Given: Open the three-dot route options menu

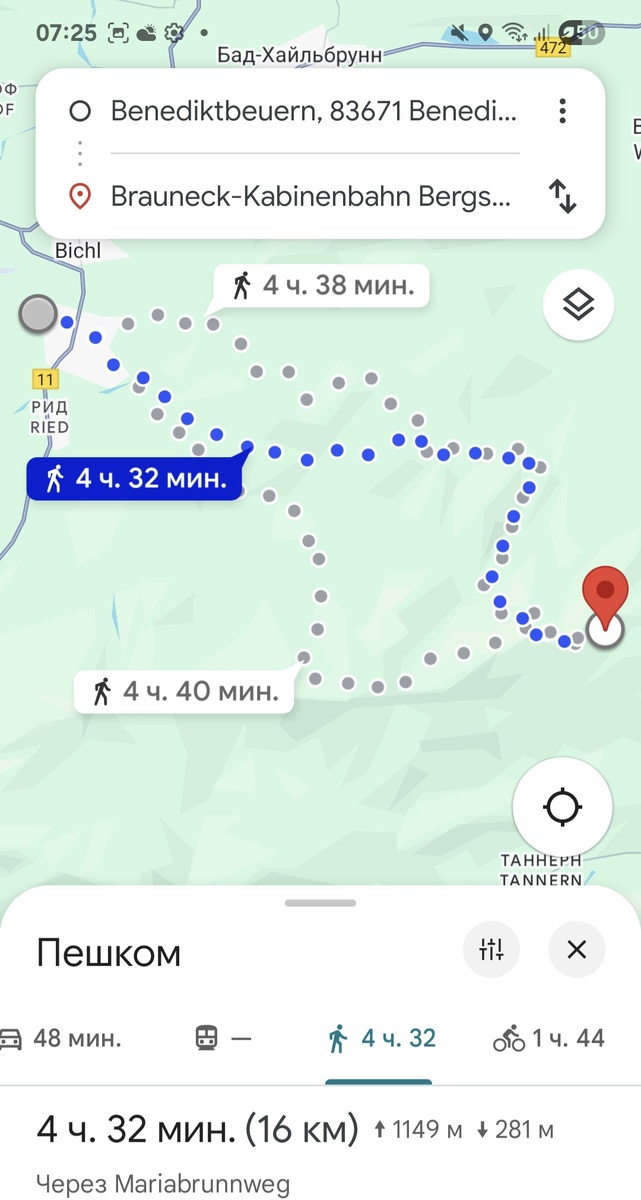Looking at the screenshot, I should tap(563, 111).
